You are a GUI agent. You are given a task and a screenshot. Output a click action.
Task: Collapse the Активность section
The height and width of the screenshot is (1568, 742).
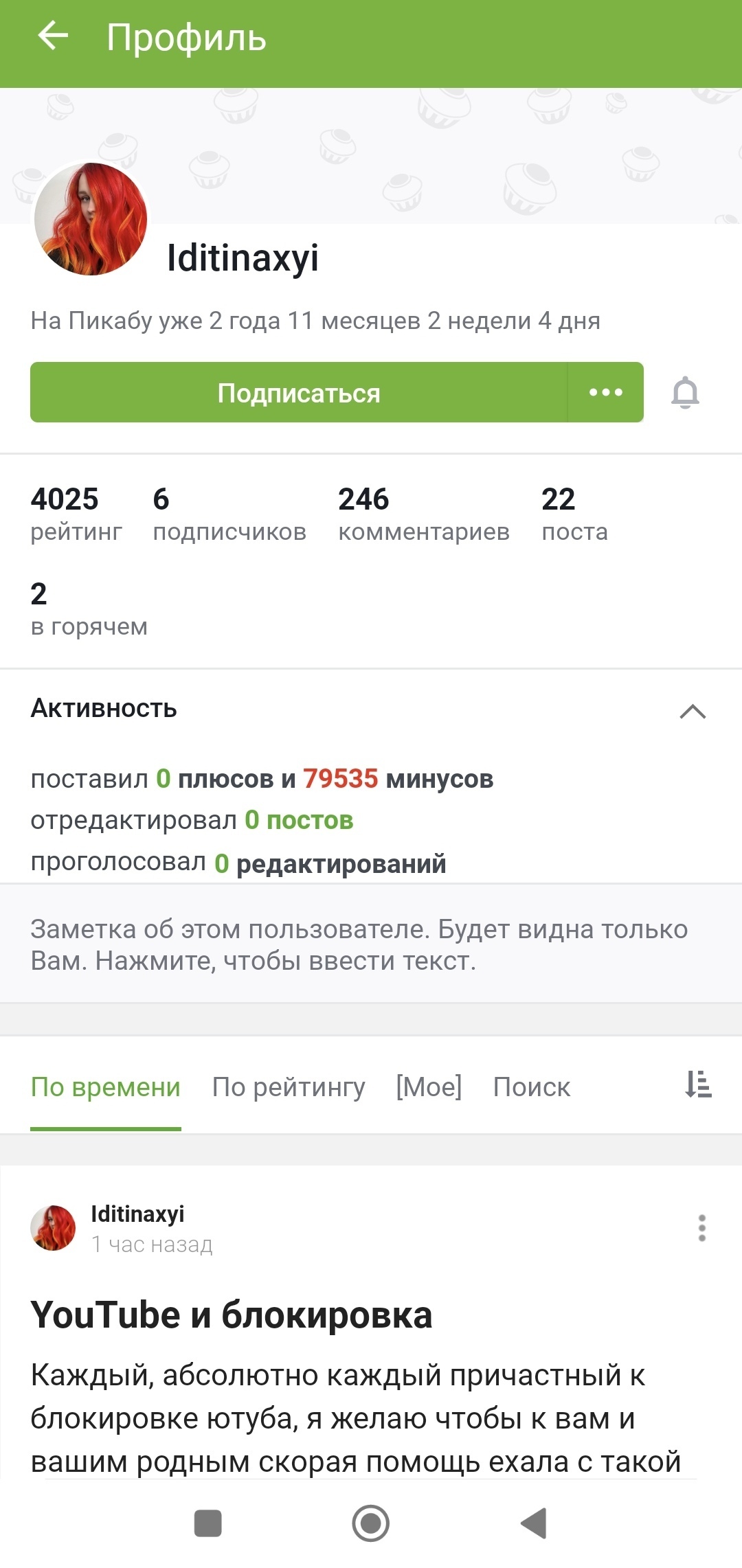(693, 711)
